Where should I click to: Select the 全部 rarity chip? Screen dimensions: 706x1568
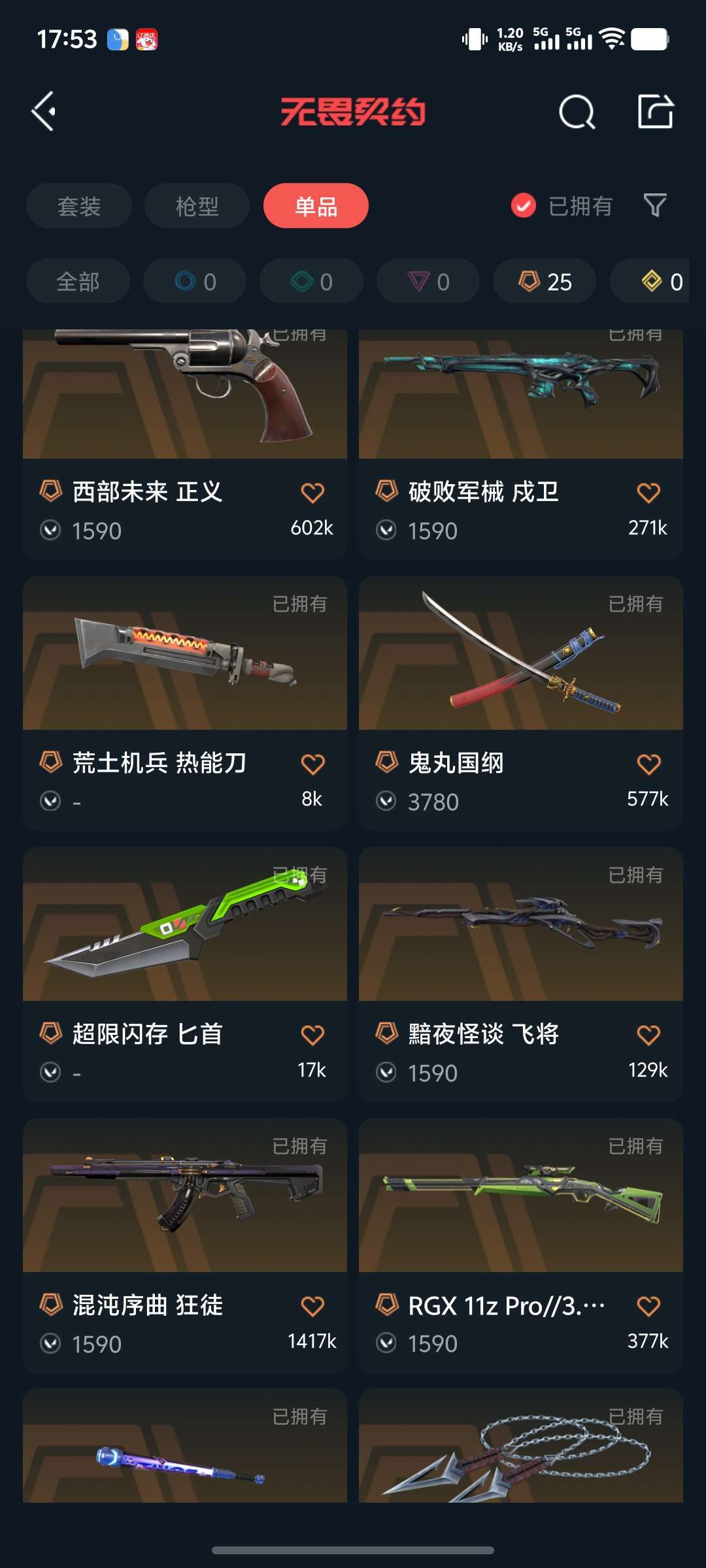(x=78, y=282)
